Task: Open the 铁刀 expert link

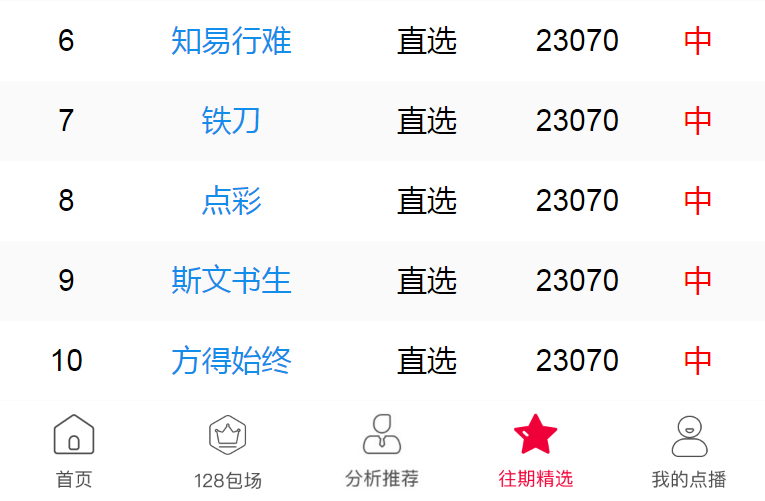Action: click(231, 121)
